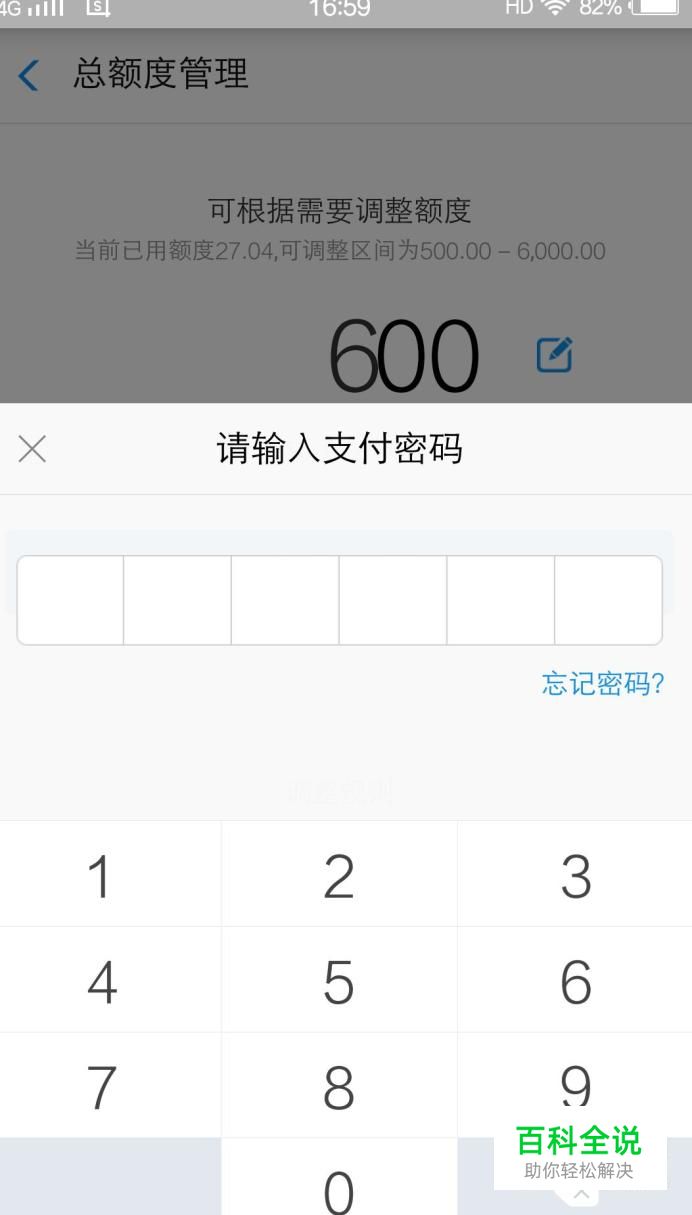Enter digit 6 on the keypad
The image size is (692, 1215).
[x=575, y=980]
